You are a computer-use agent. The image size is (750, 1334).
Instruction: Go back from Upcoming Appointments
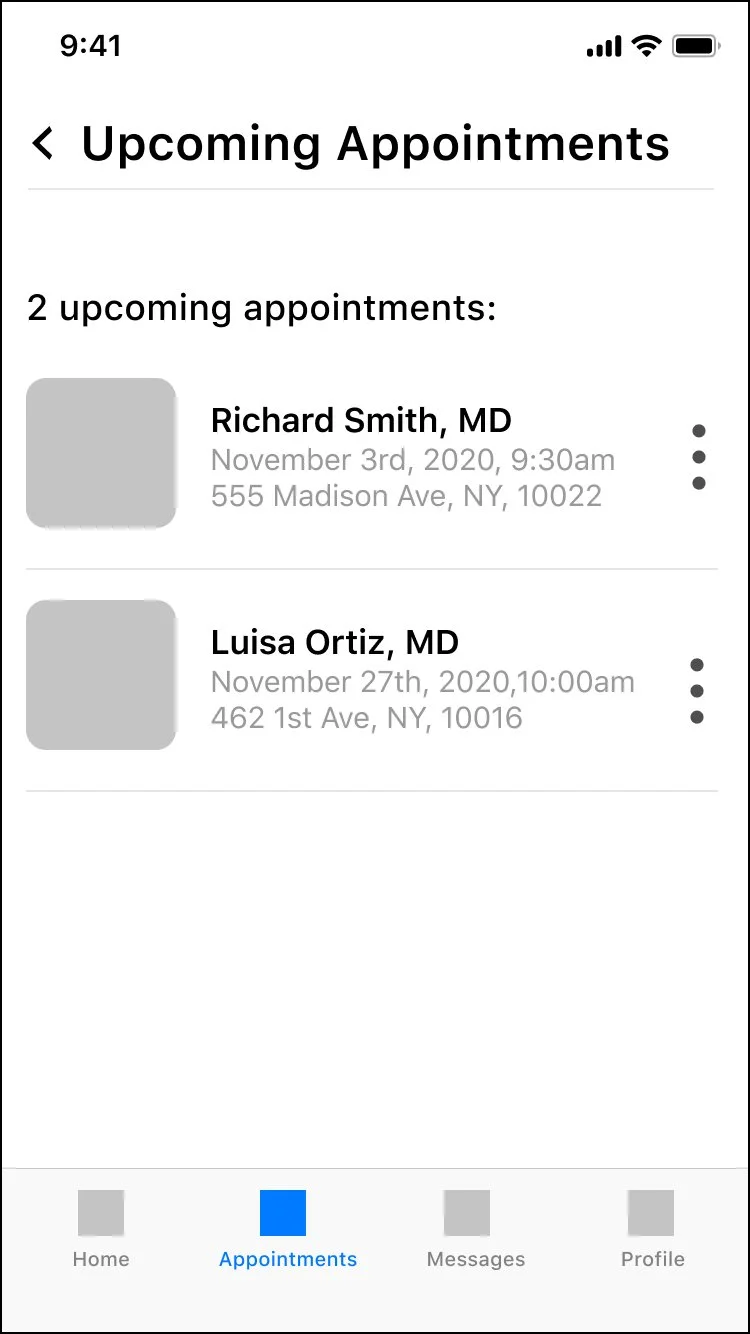(x=43, y=144)
